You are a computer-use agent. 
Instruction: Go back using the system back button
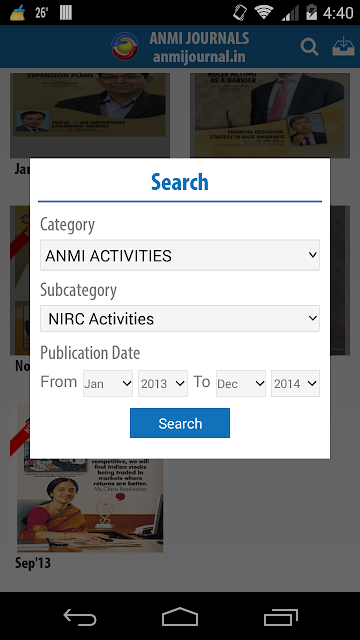pyautogui.click(x=80, y=617)
